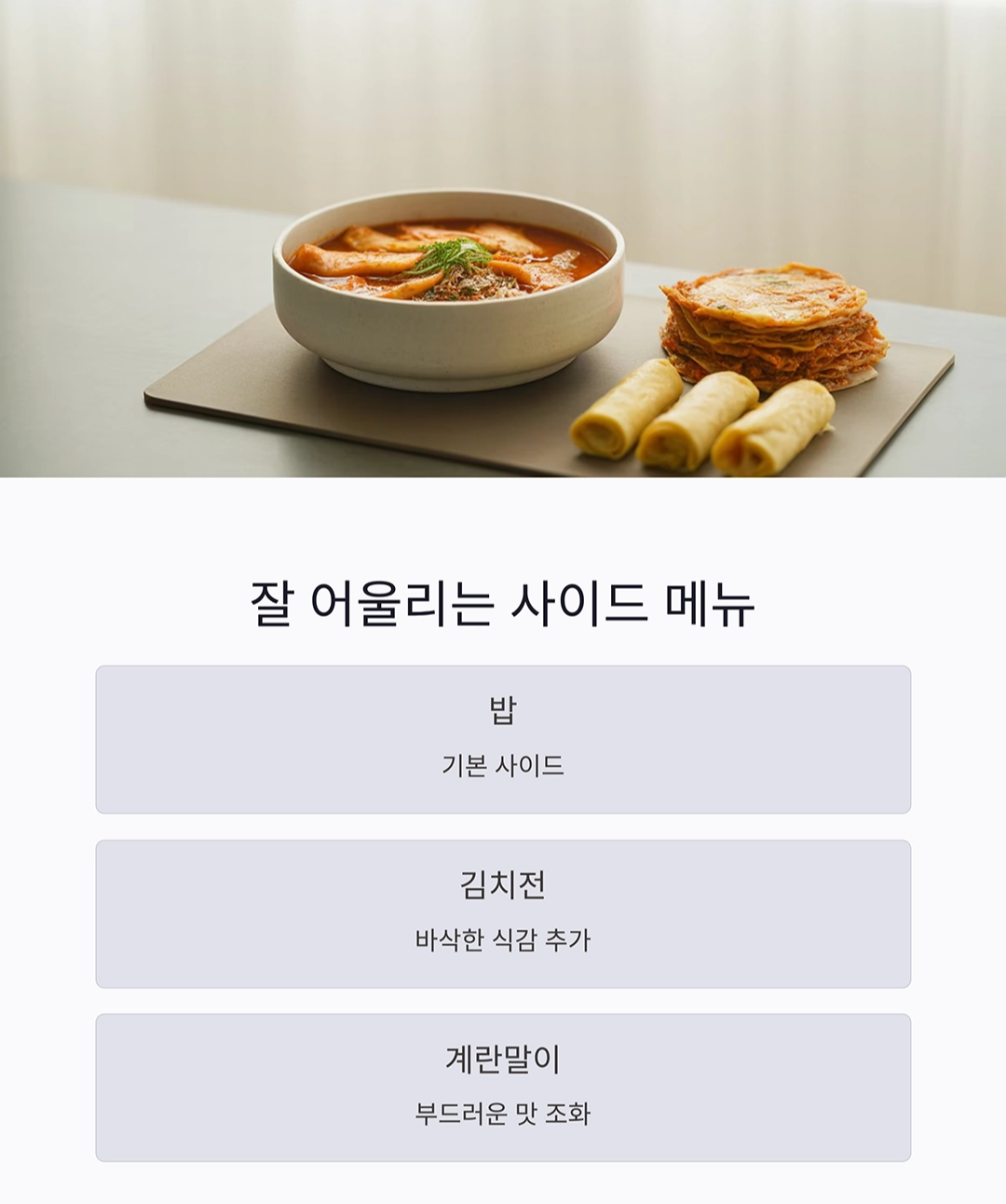Select the 계란말이 side menu card
The height and width of the screenshot is (1204, 1006).
[503, 1086]
